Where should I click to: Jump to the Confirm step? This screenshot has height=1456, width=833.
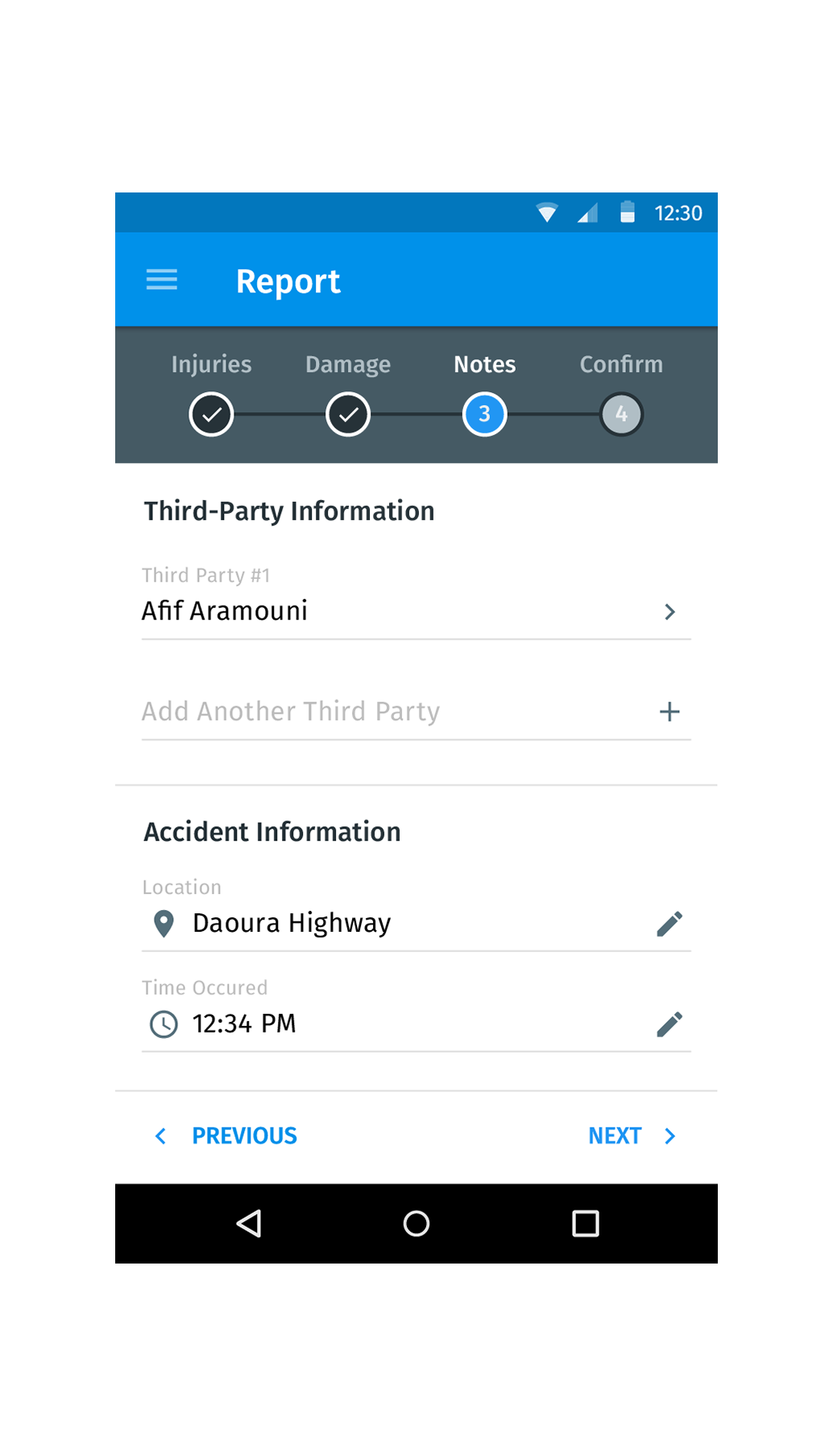click(x=621, y=414)
